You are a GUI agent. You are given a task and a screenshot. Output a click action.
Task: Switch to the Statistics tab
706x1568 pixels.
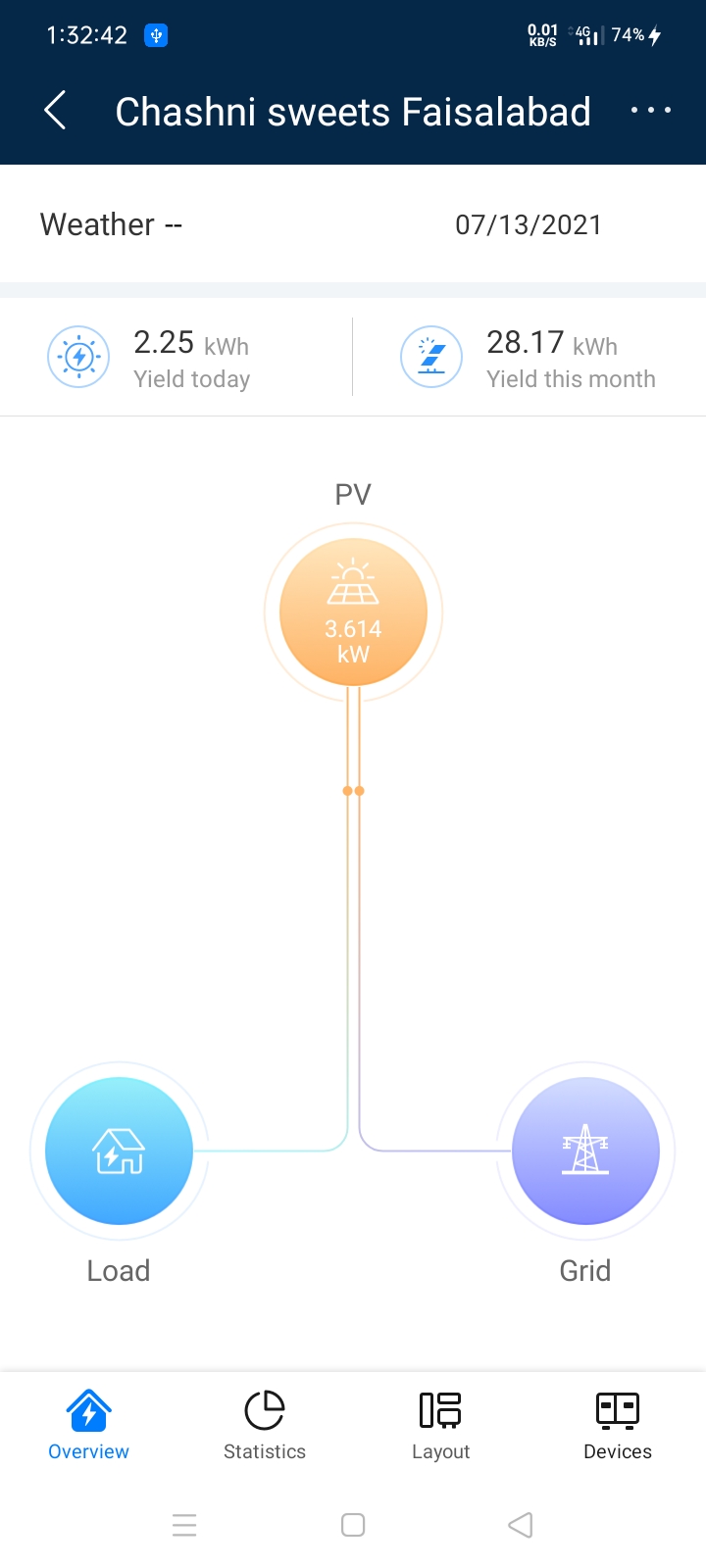pos(265,1425)
